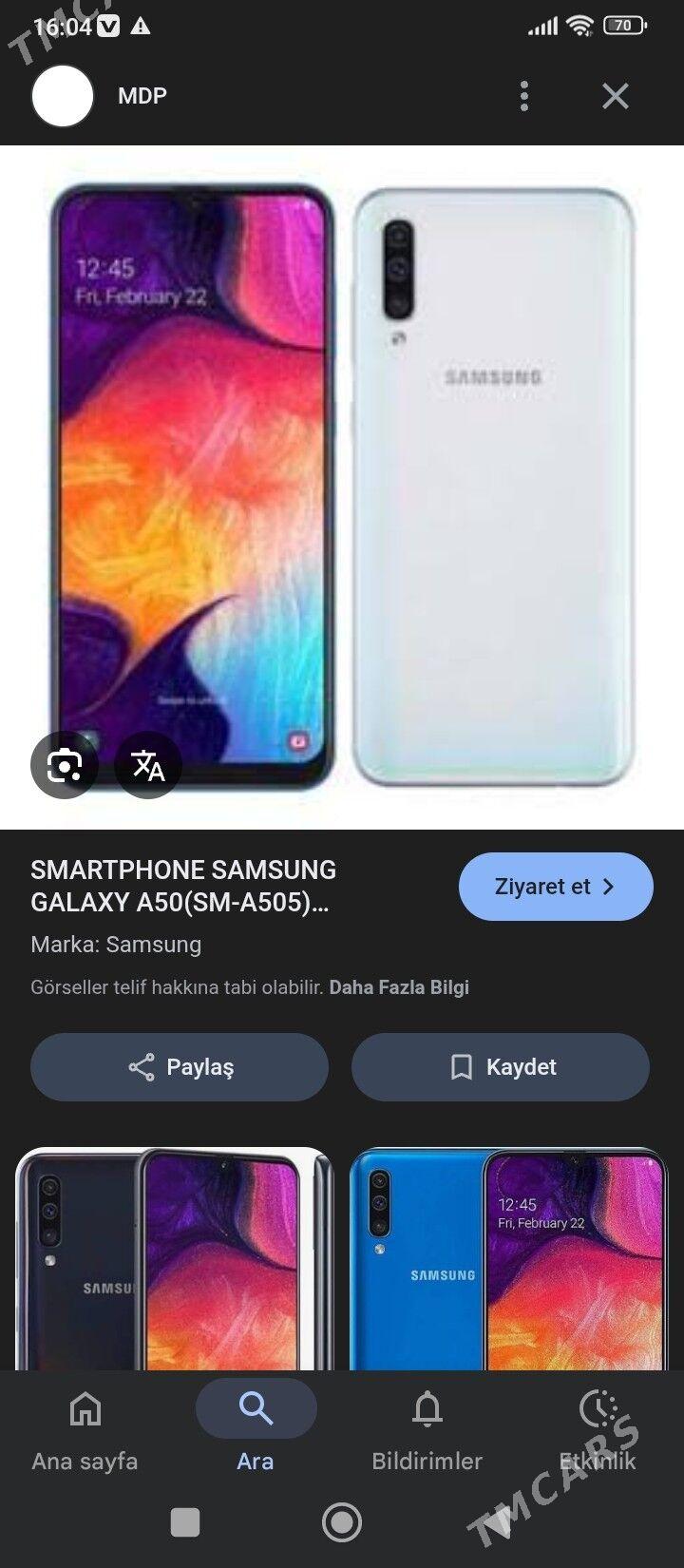Open recent apps with the square button

coord(185,1522)
